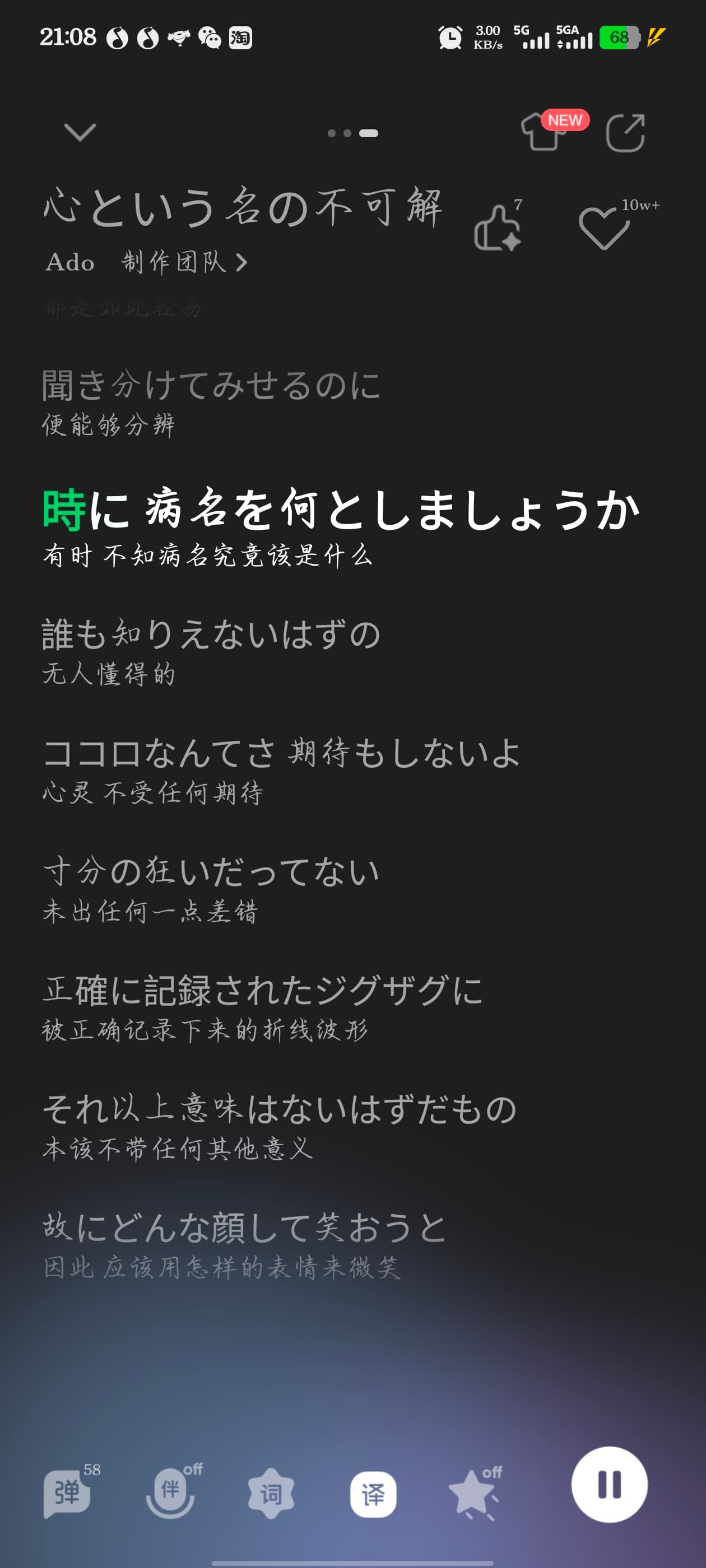
Task: Toggle the 译 translation display
Action: [x=373, y=1494]
